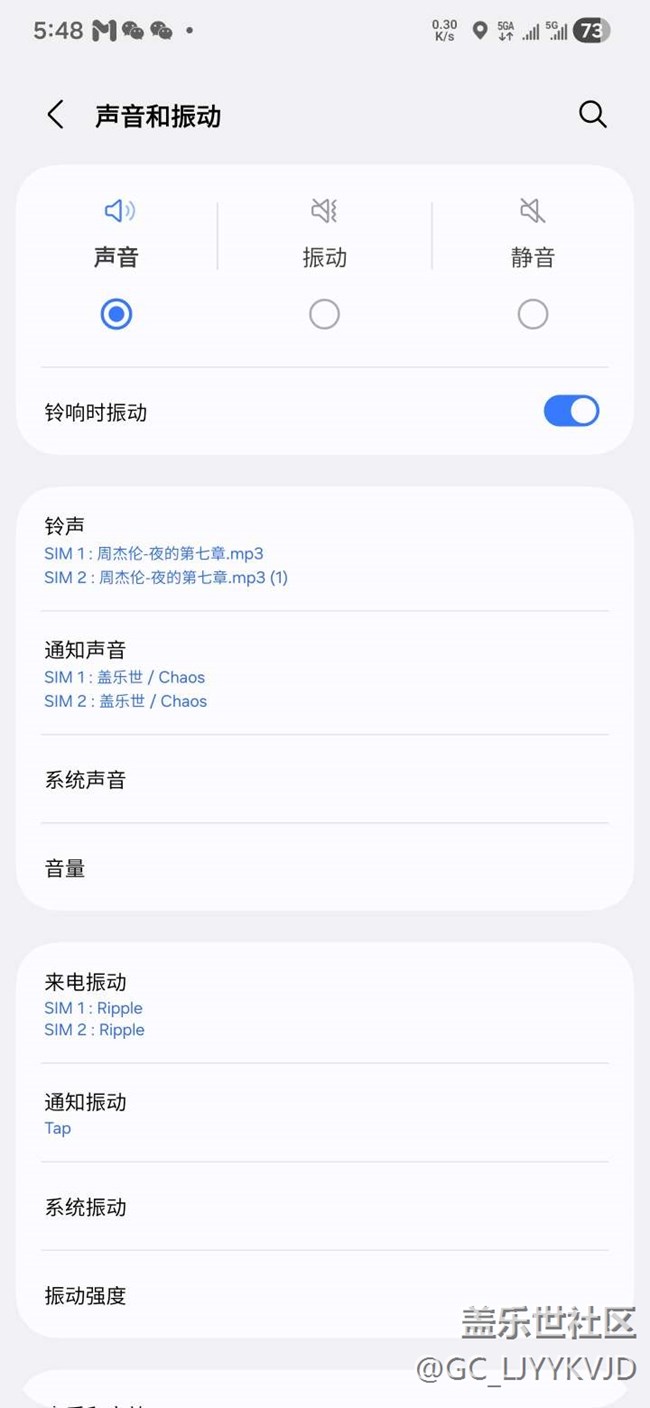Viewport: 650px width, 1408px height.
Task: Select the 静音 mute mode
Action: pyautogui.click(x=532, y=314)
